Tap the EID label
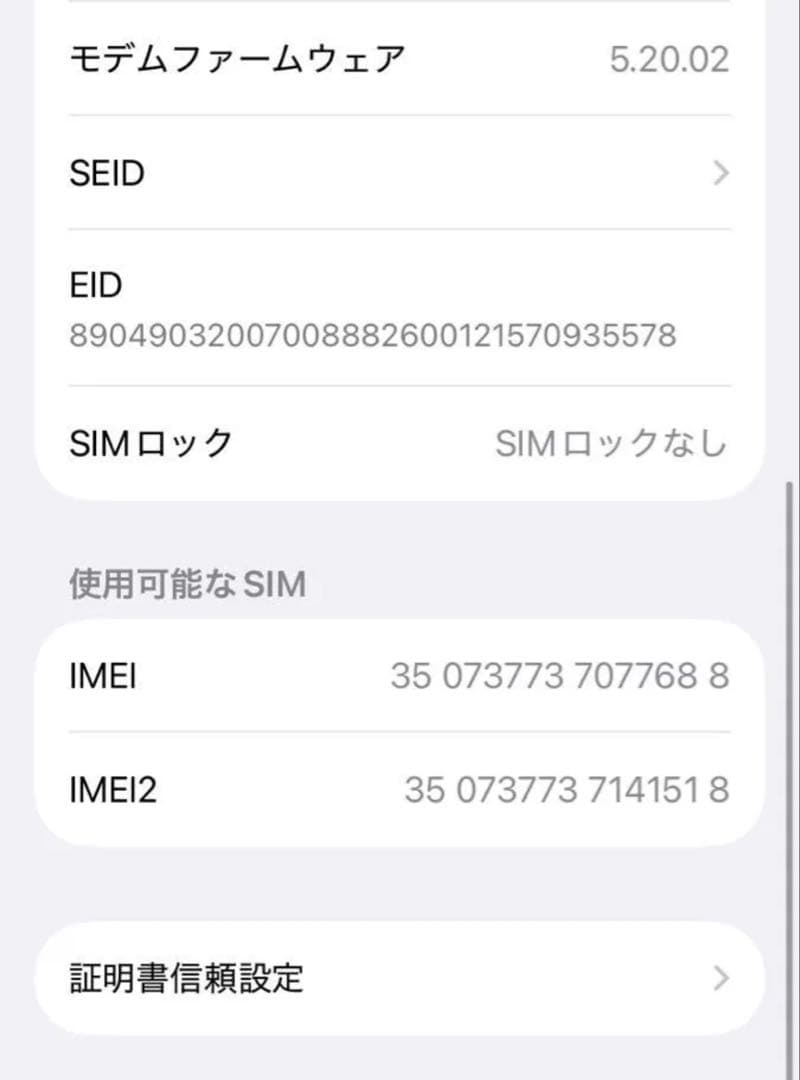800x1080 pixels. click(96, 285)
